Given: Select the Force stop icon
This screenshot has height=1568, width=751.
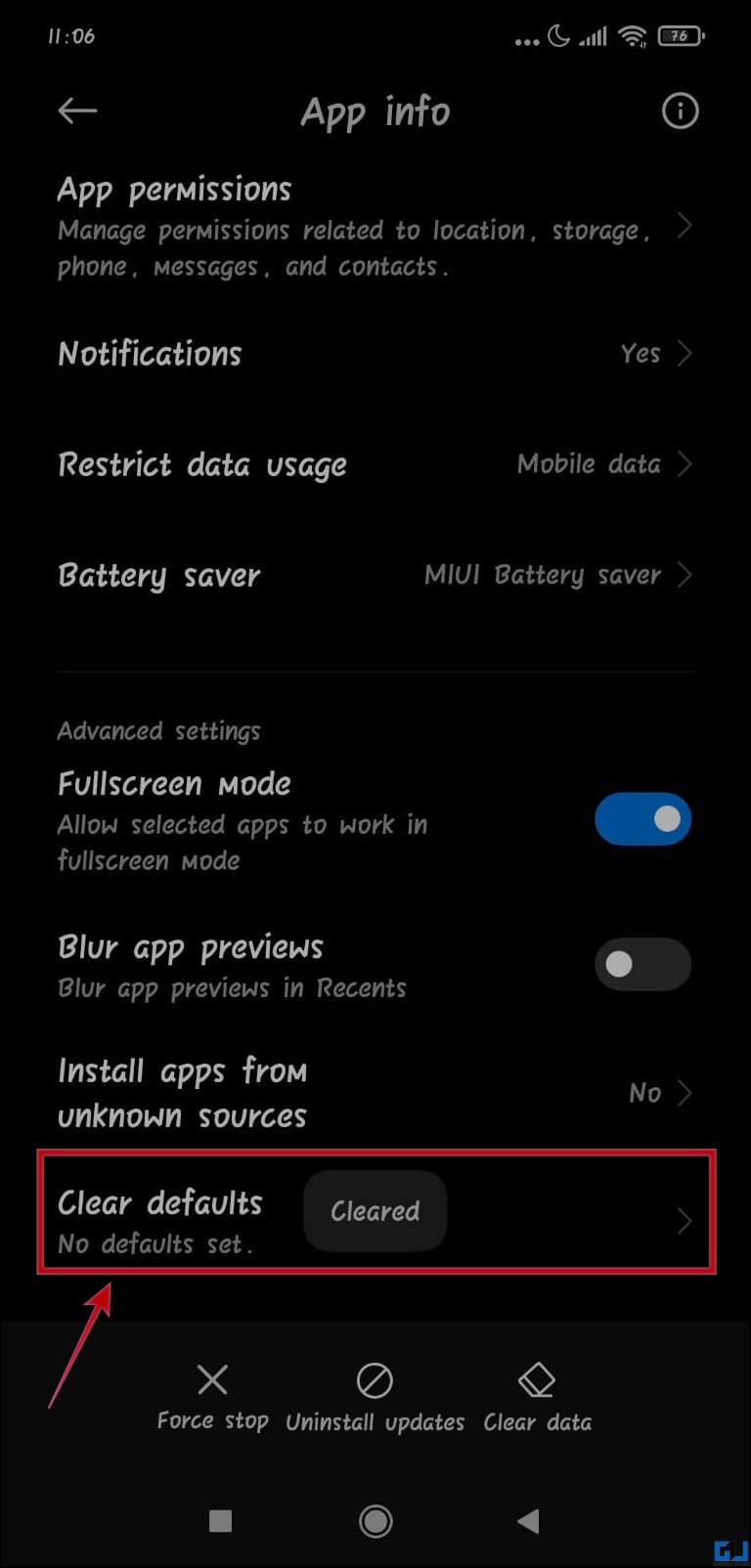Looking at the screenshot, I should 211,1380.
